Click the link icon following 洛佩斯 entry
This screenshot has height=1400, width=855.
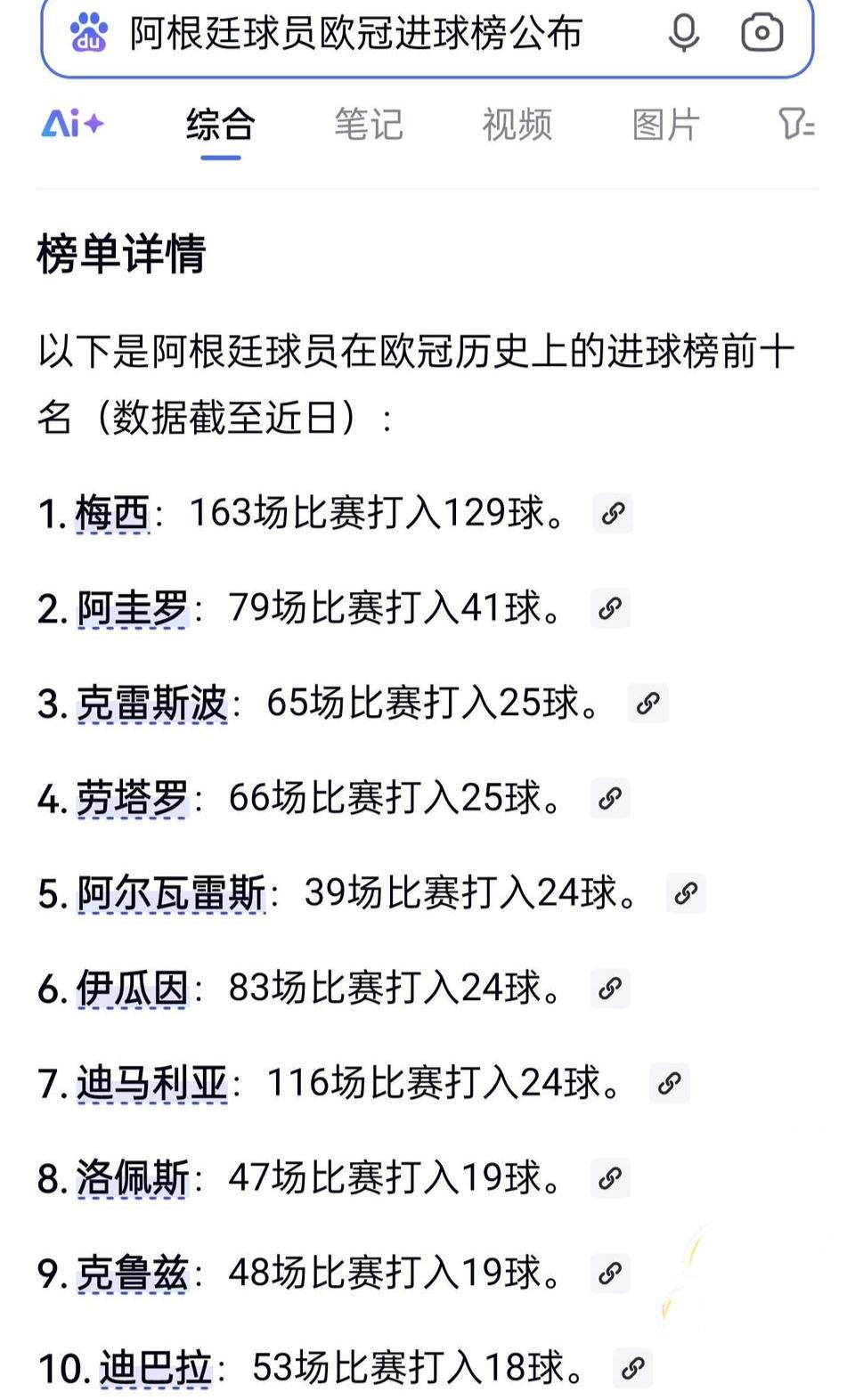click(610, 1179)
